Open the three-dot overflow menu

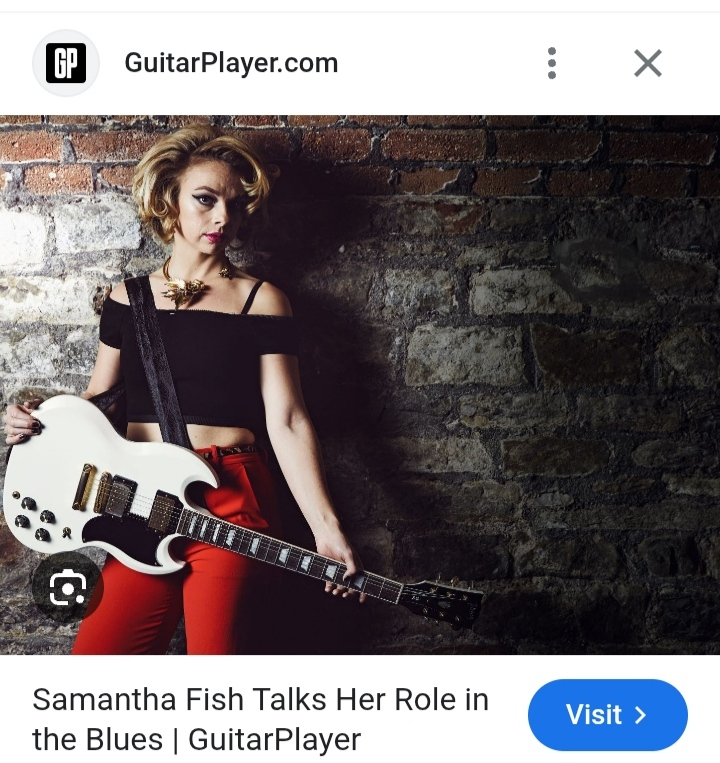coord(551,63)
